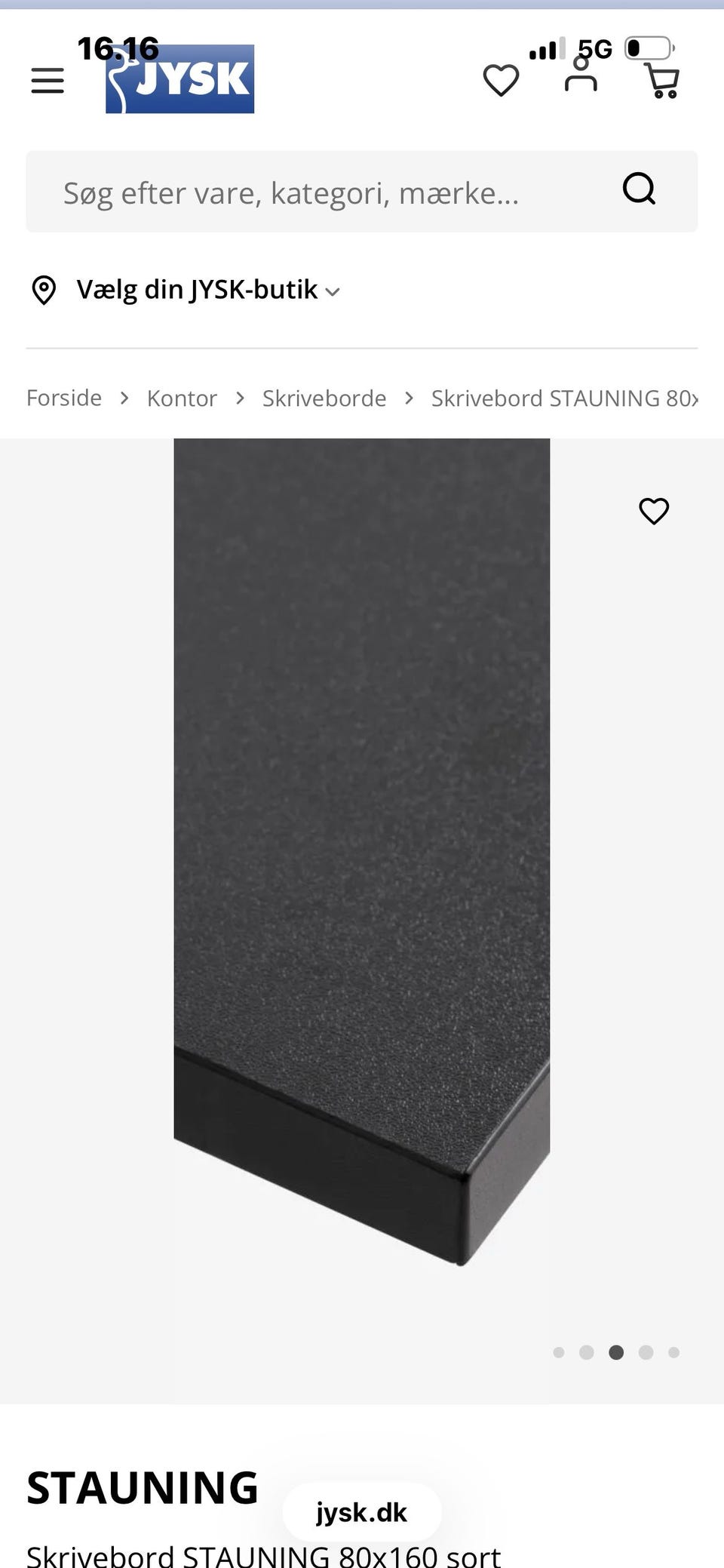Open the shopping cart
This screenshot has height=1568, width=724.
pos(663,81)
